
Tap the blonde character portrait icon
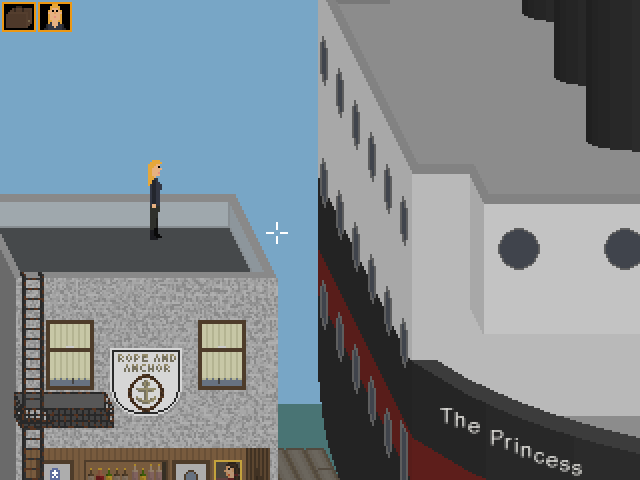[55, 17]
